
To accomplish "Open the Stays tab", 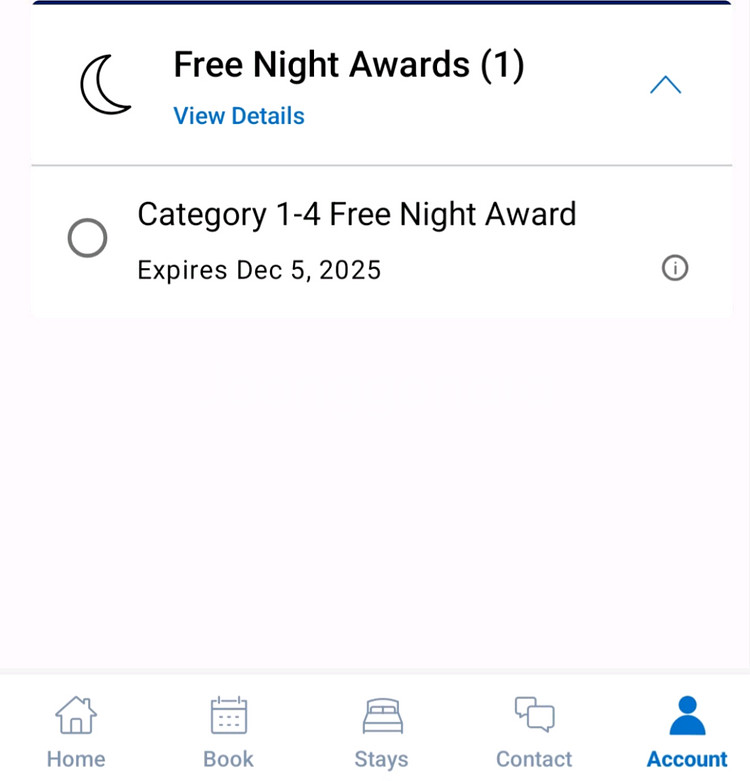I will 381,732.
